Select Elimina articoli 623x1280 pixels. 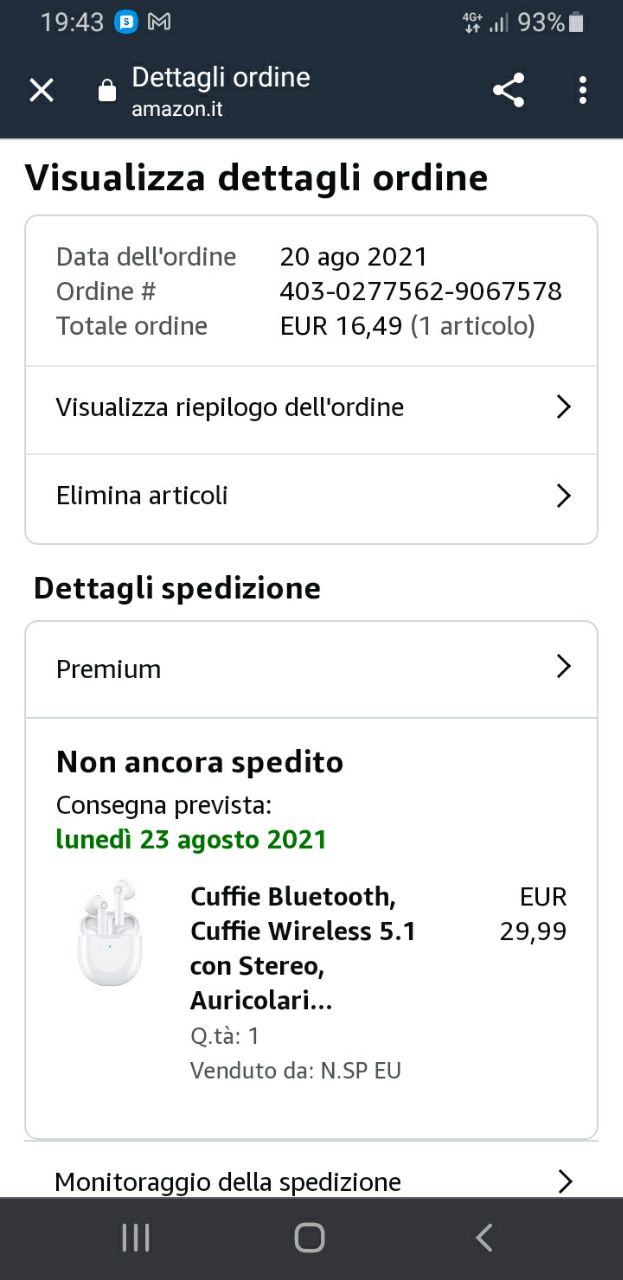(311, 496)
